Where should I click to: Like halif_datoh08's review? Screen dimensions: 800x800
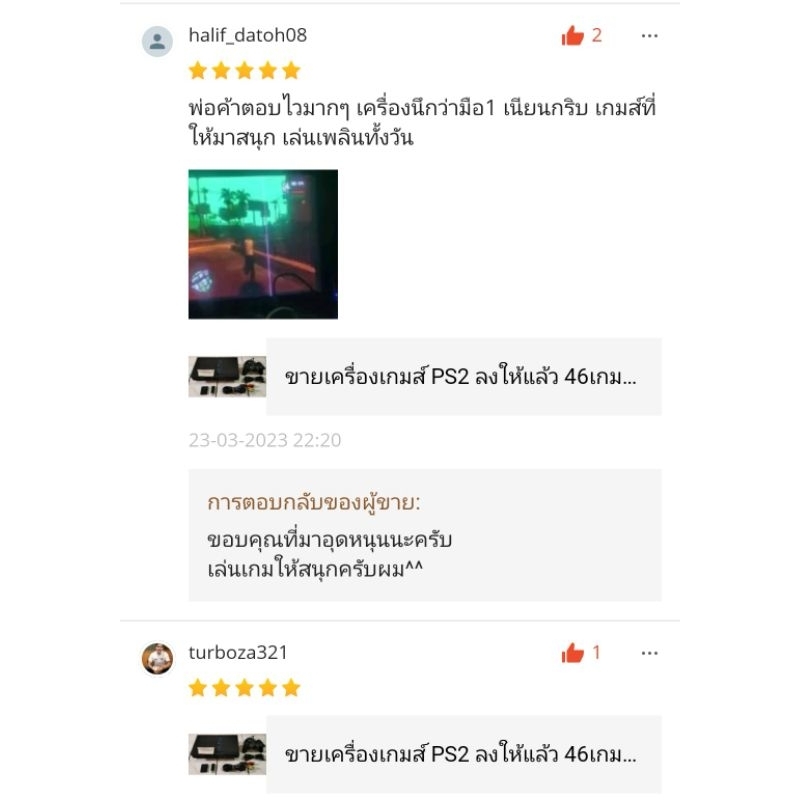(573, 36)
